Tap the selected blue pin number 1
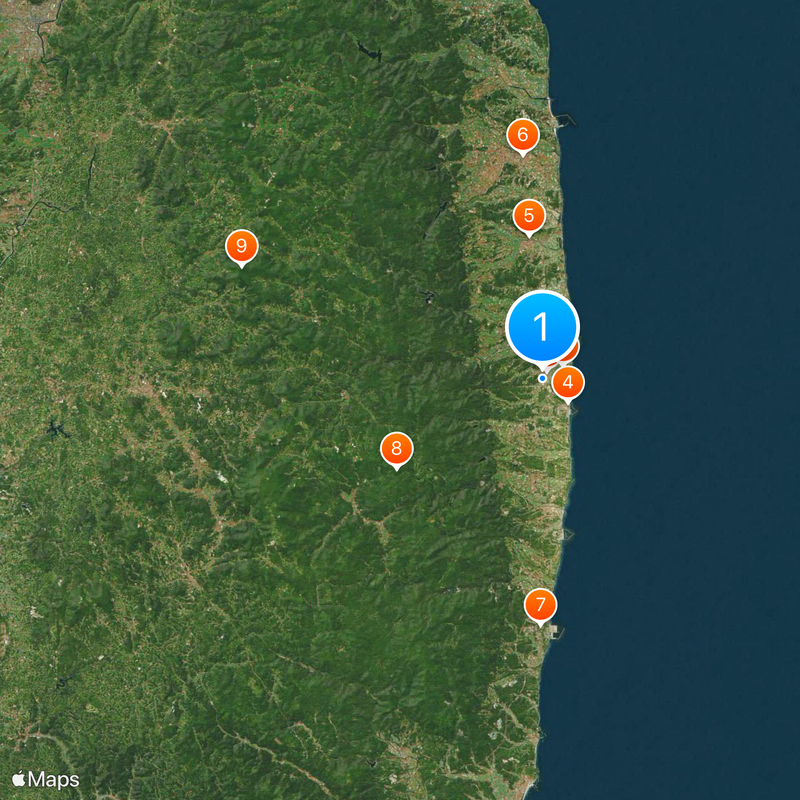This screenshot has height=800, width=800. [x=542, y=327]
